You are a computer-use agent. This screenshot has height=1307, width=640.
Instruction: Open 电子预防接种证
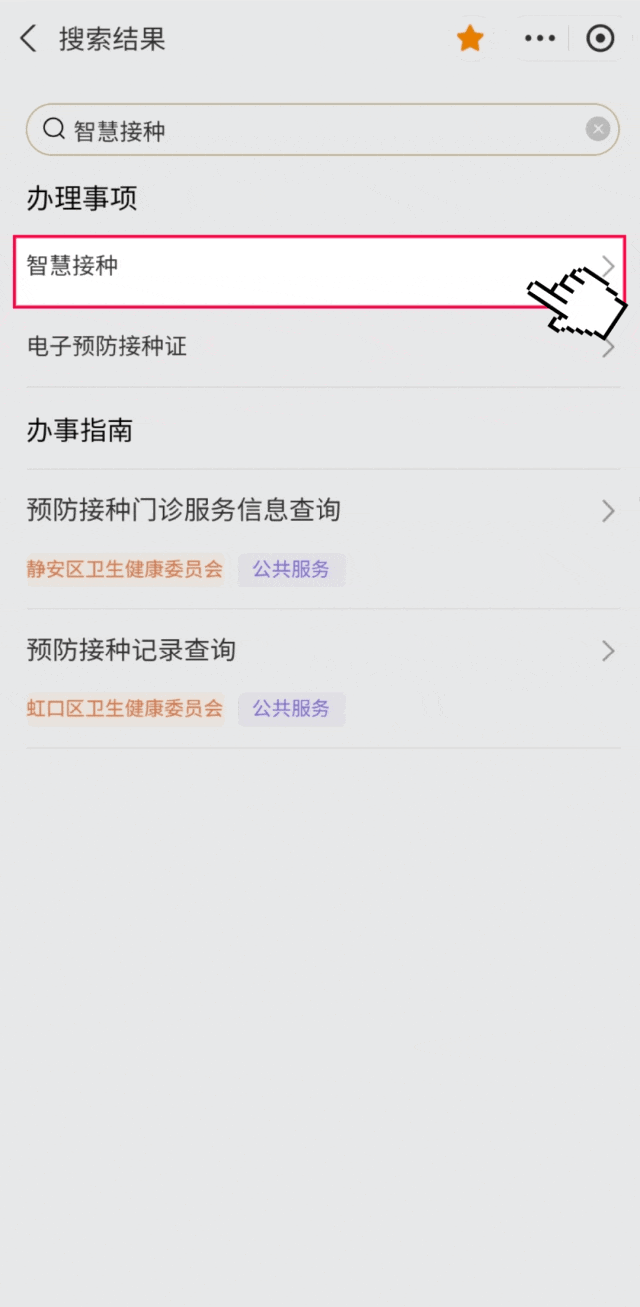(300, 347)
